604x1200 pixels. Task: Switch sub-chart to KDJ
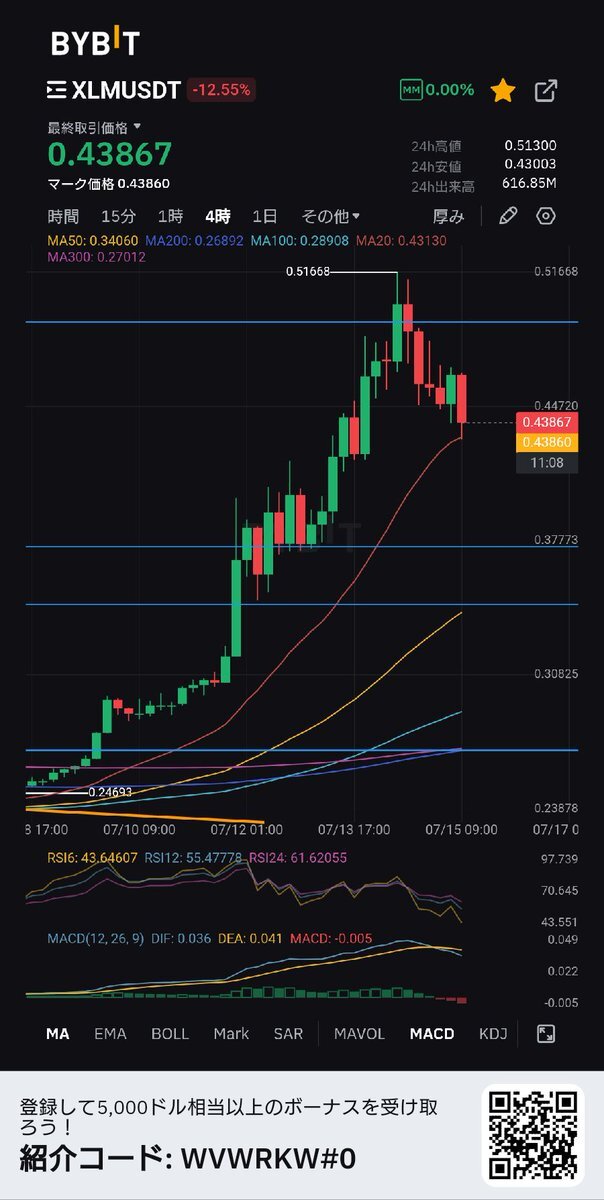[493, 1034]
